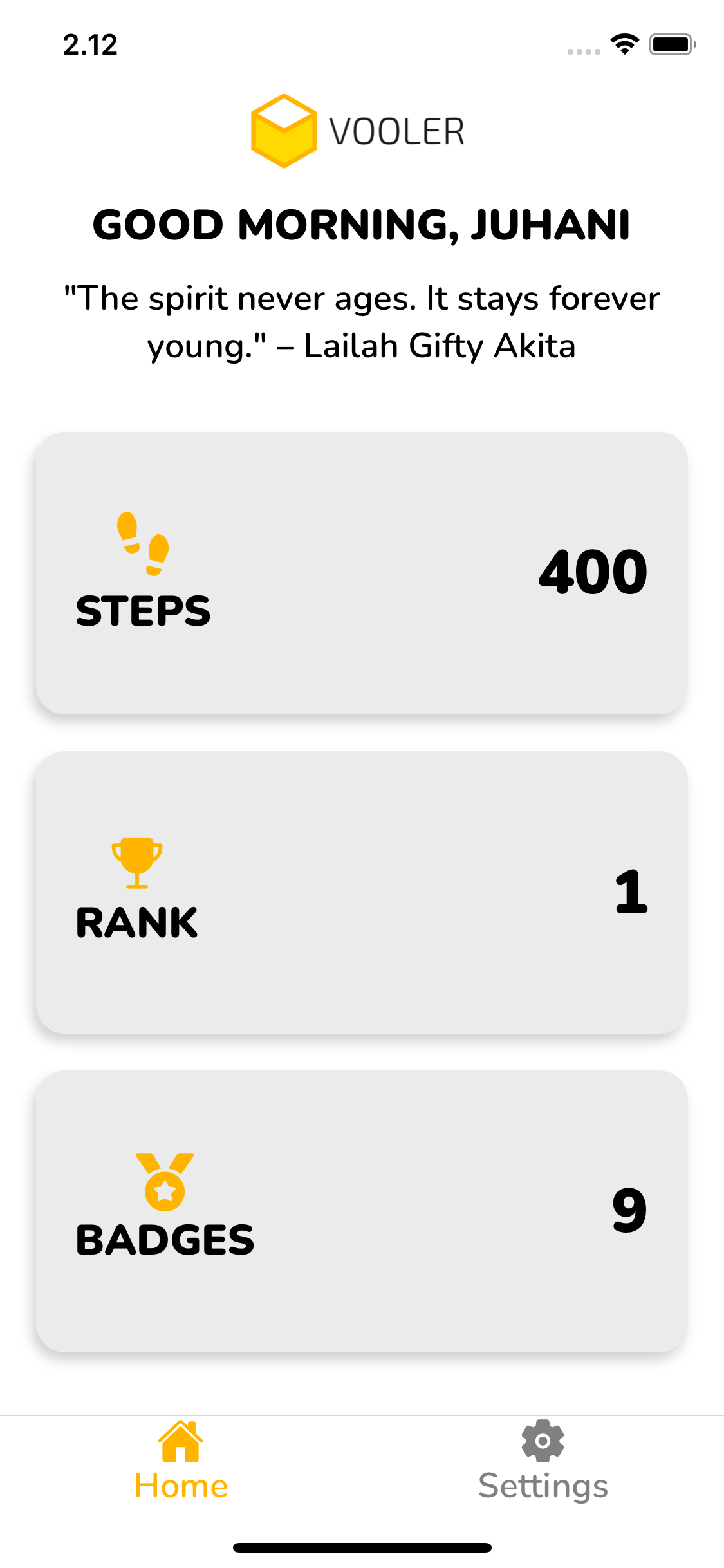Screen dimensions: 724x1568
Task: Open the Steps card
Action: click(x=362, y=573)
